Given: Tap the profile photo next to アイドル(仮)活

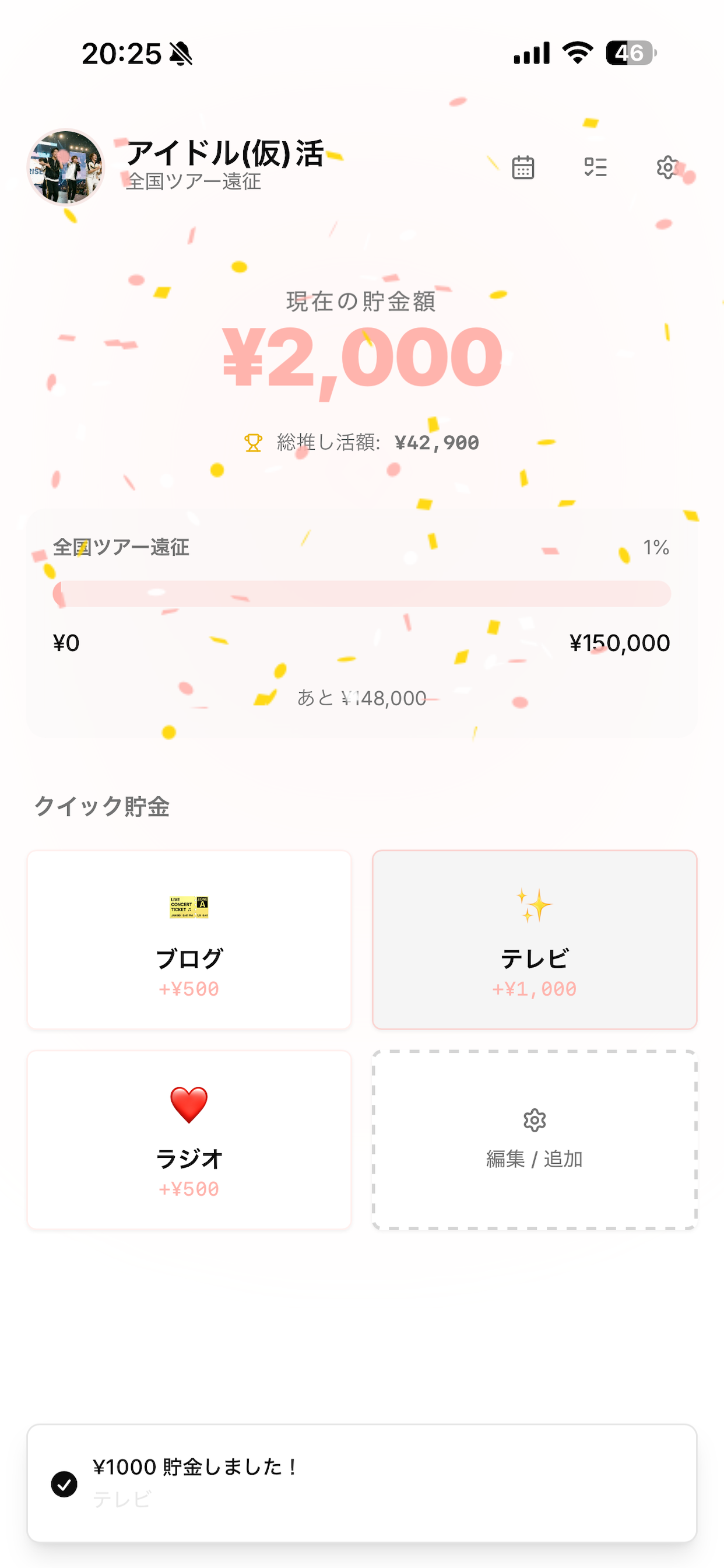Looking at the screenshot, I should click(x=67, y=167).
